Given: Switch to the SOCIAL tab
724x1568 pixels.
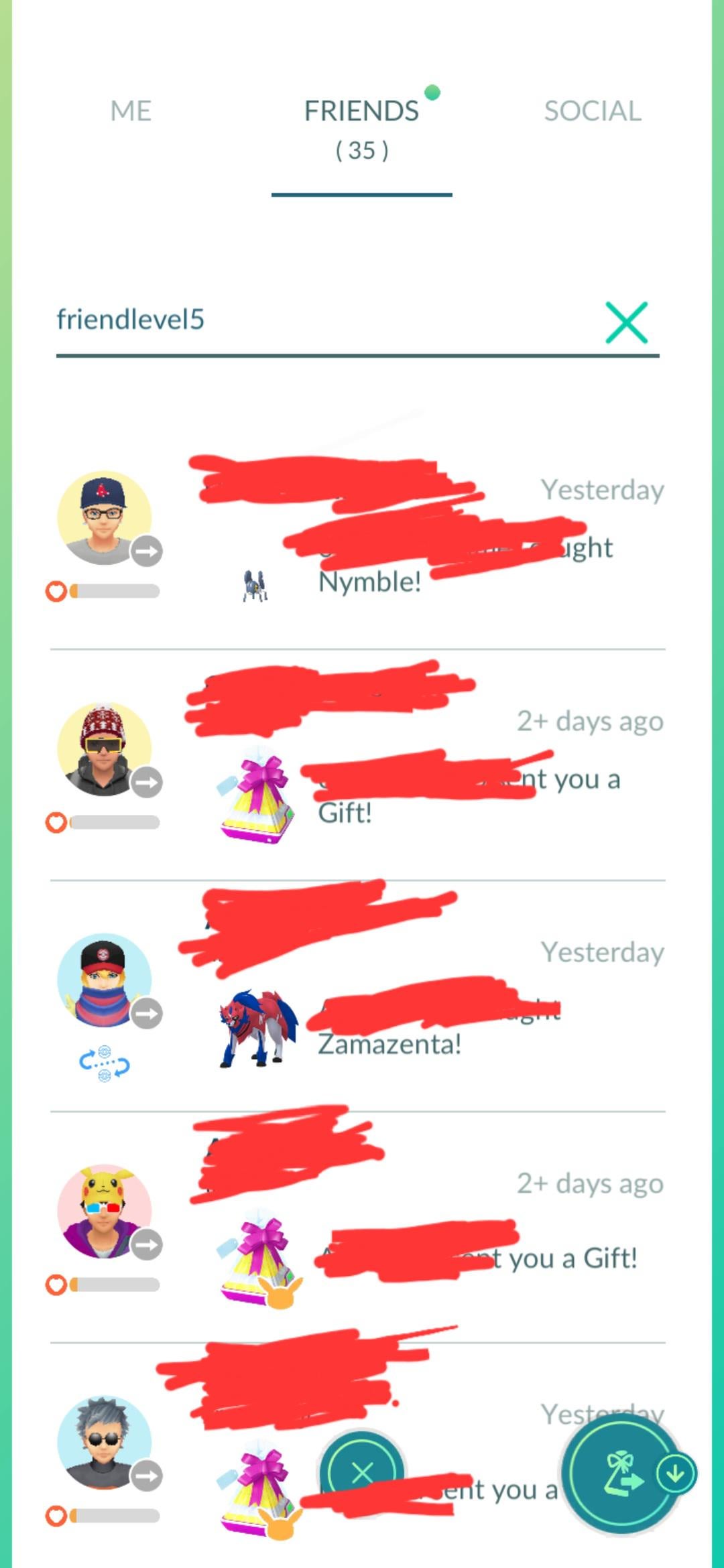Looking at the screenshot, I should (592, 111).
